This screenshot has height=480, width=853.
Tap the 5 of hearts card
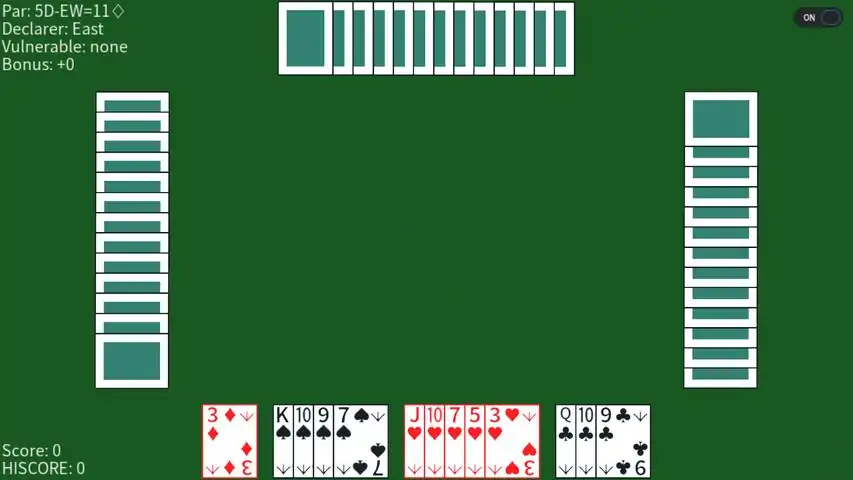coord(474,440)
